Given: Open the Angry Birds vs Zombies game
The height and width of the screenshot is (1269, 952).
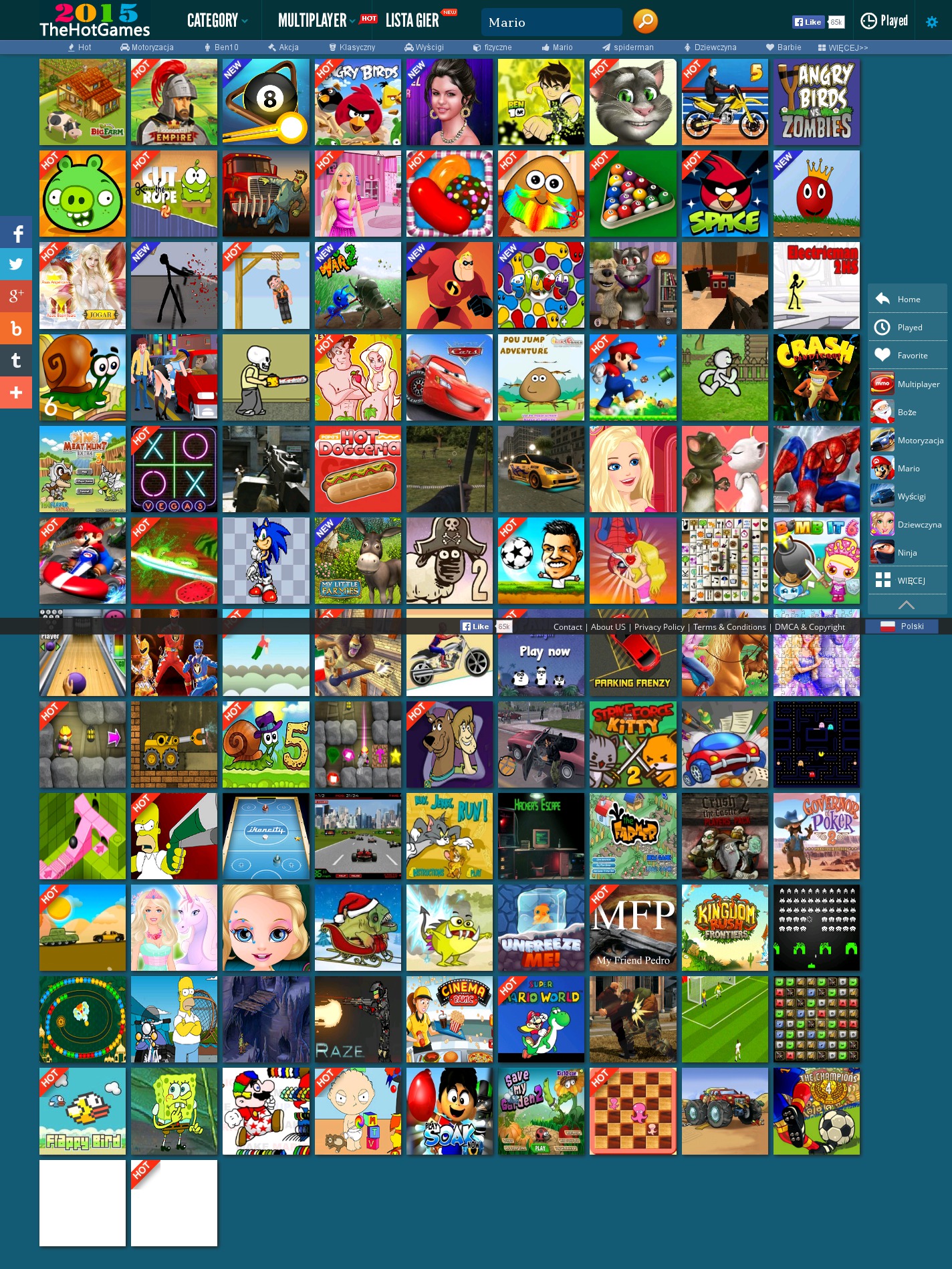Looking at the screenshot, I should [816, 102].
